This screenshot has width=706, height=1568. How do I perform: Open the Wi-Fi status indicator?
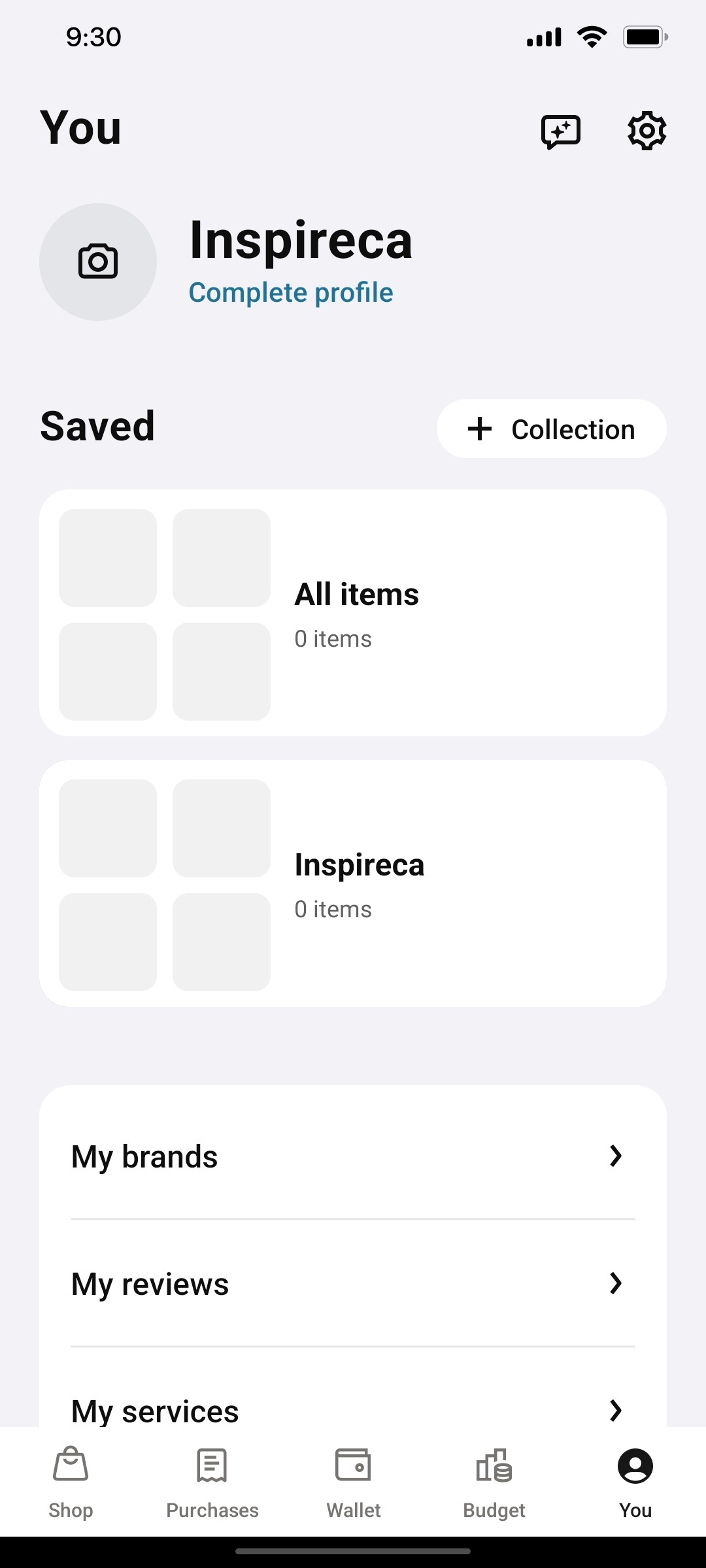pos(592,37)
